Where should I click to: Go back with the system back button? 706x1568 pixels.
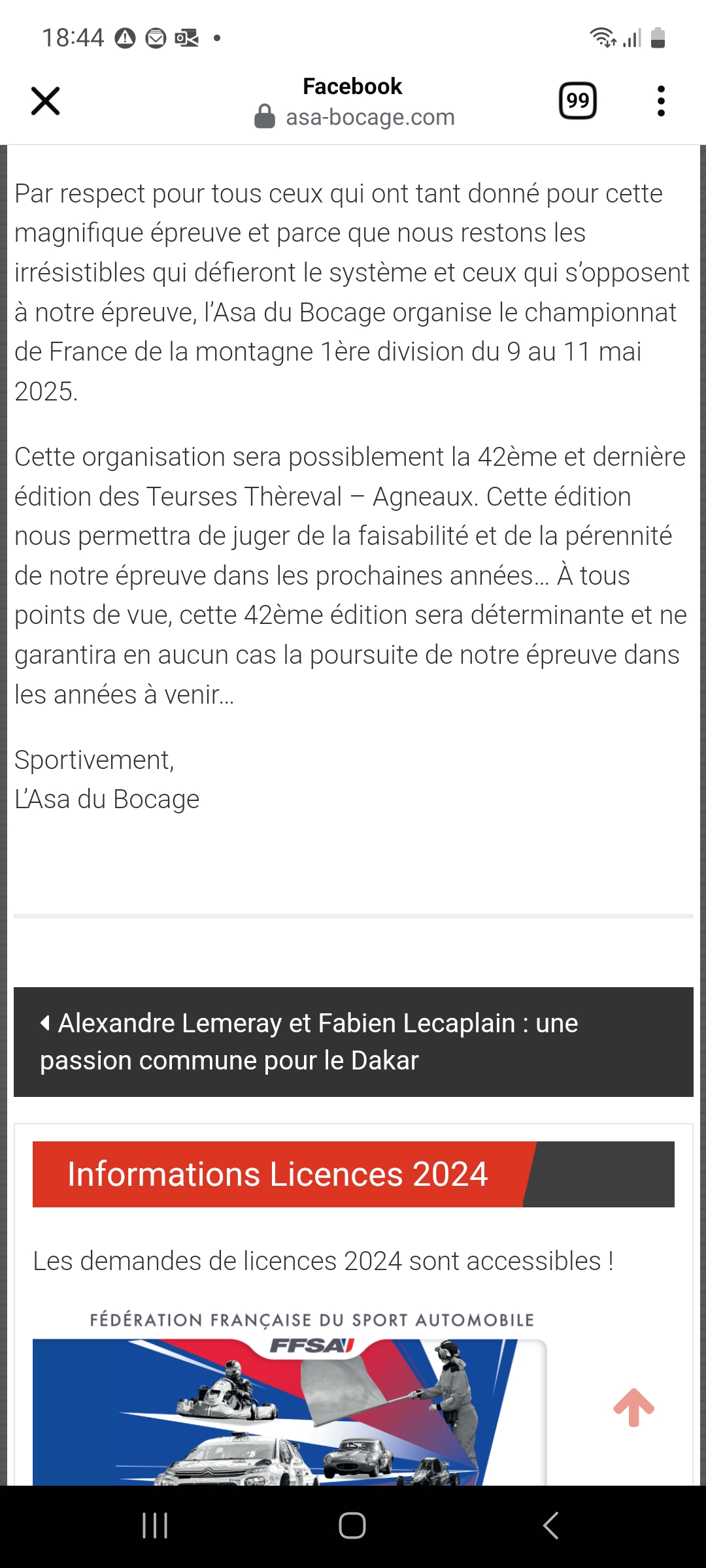(550, 1526)
